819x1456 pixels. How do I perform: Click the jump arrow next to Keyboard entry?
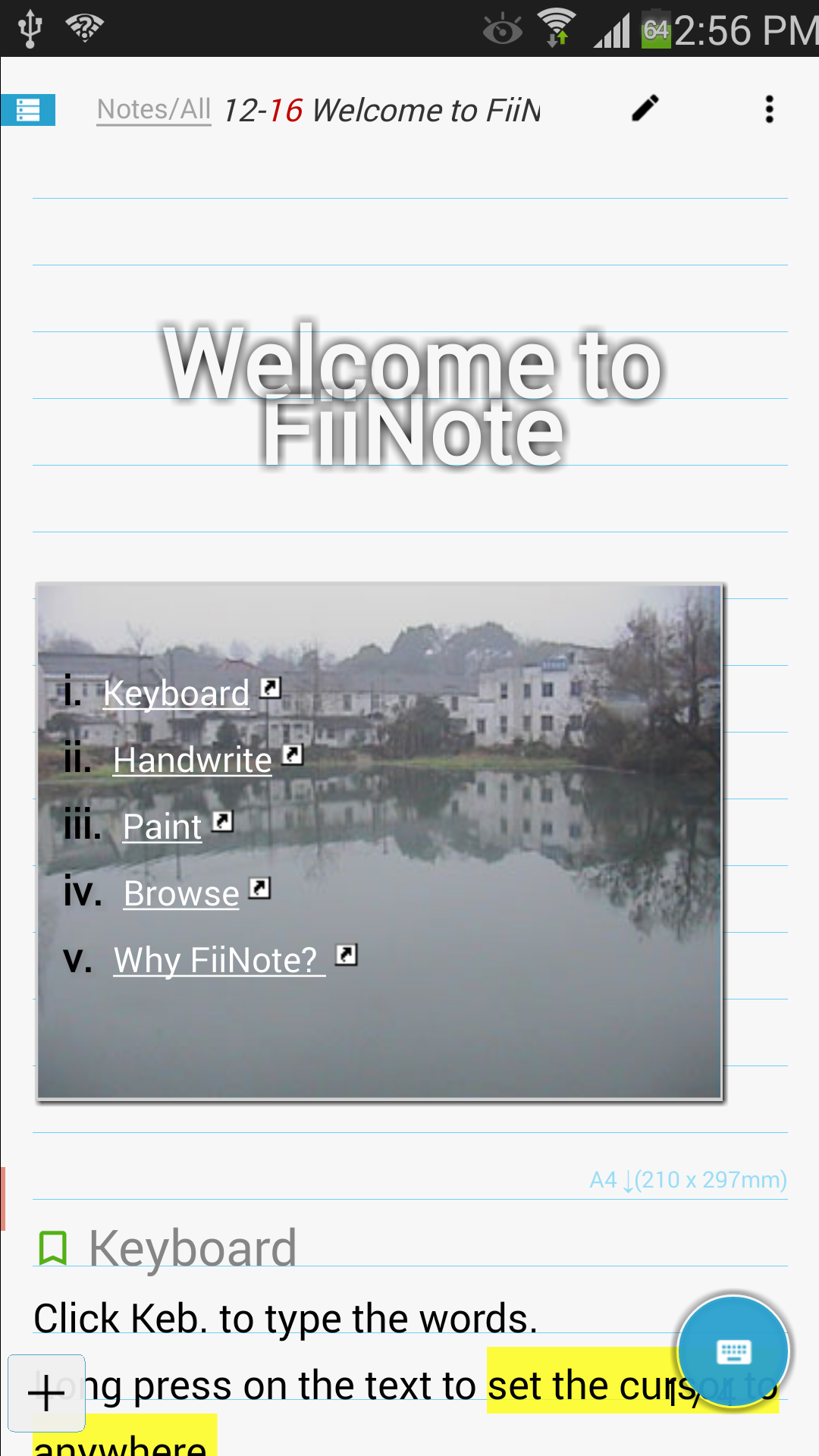(269, 688)
